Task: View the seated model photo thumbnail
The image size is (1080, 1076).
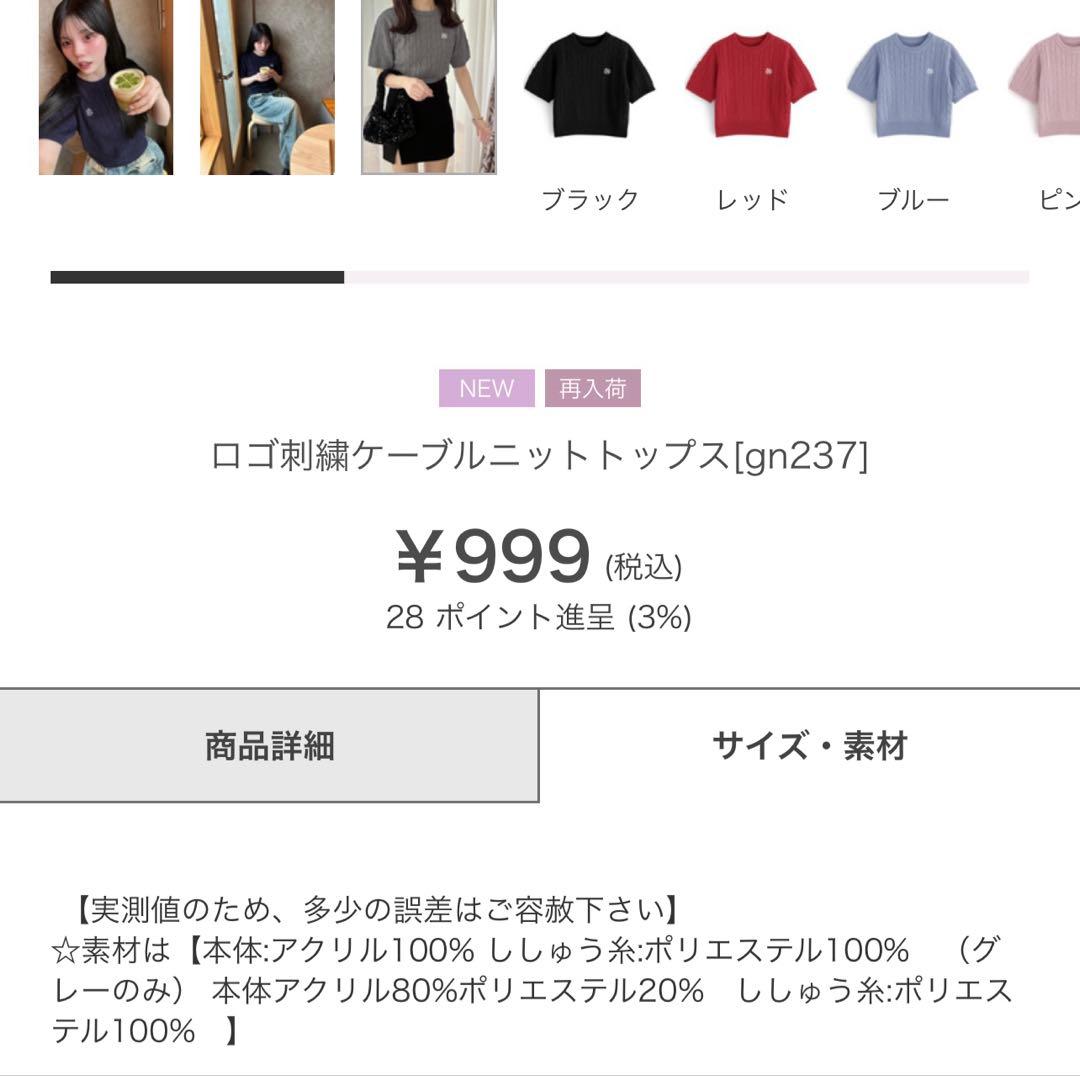Action: [267, 87]
